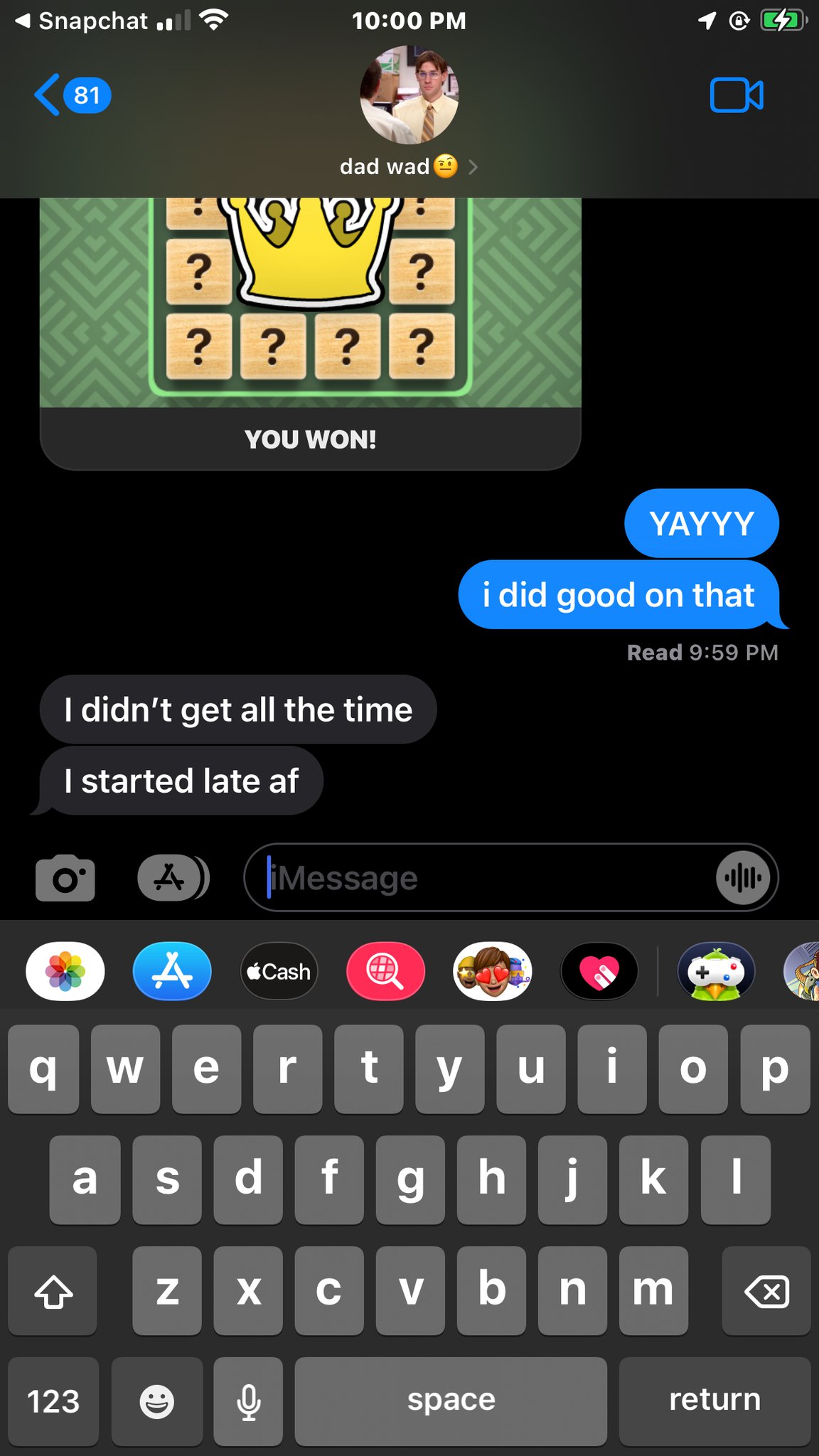Record an audio message
819x1456 pixels.
click(x=743, y=878)
